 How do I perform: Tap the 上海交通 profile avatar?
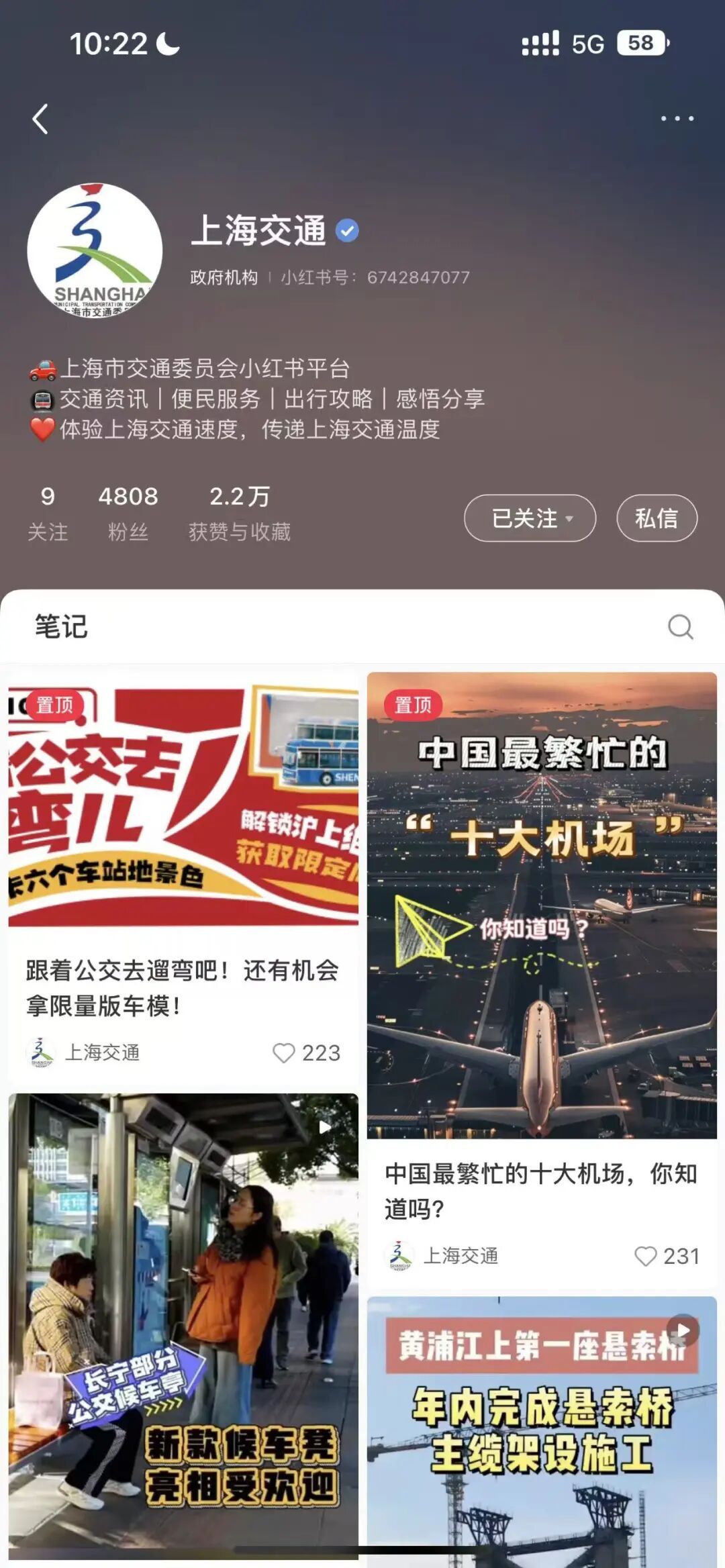point(95,250)
